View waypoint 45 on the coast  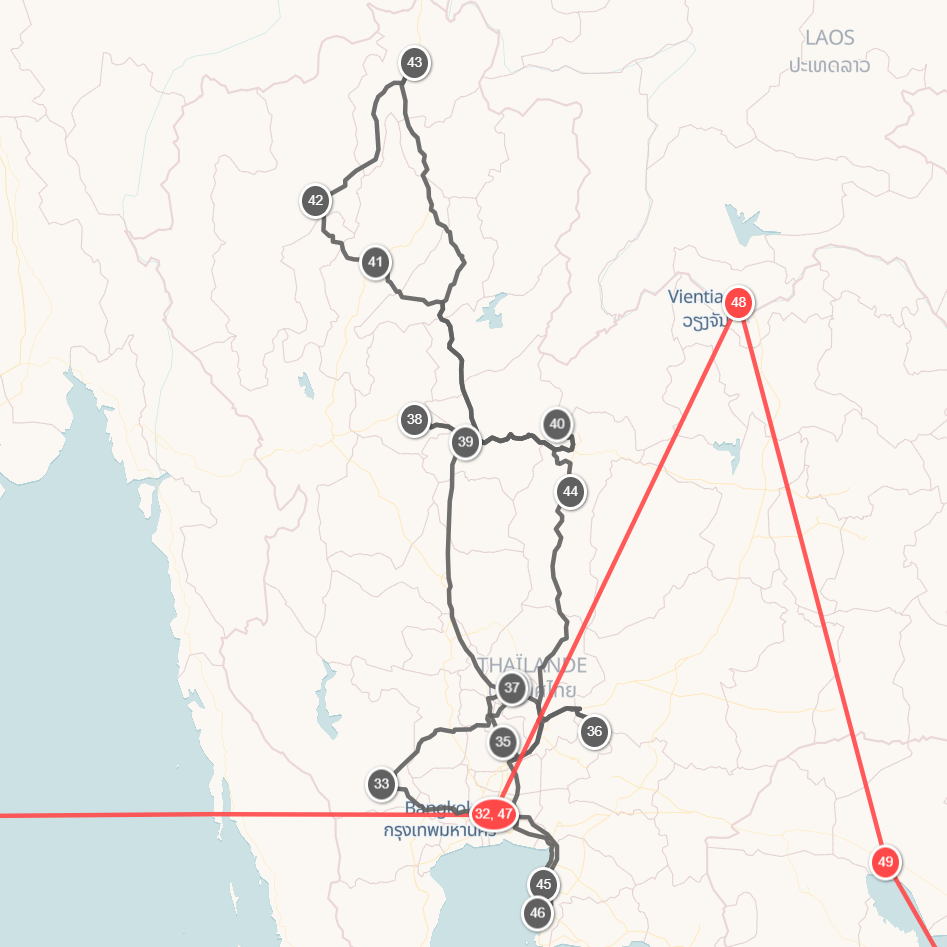[543, 885]
